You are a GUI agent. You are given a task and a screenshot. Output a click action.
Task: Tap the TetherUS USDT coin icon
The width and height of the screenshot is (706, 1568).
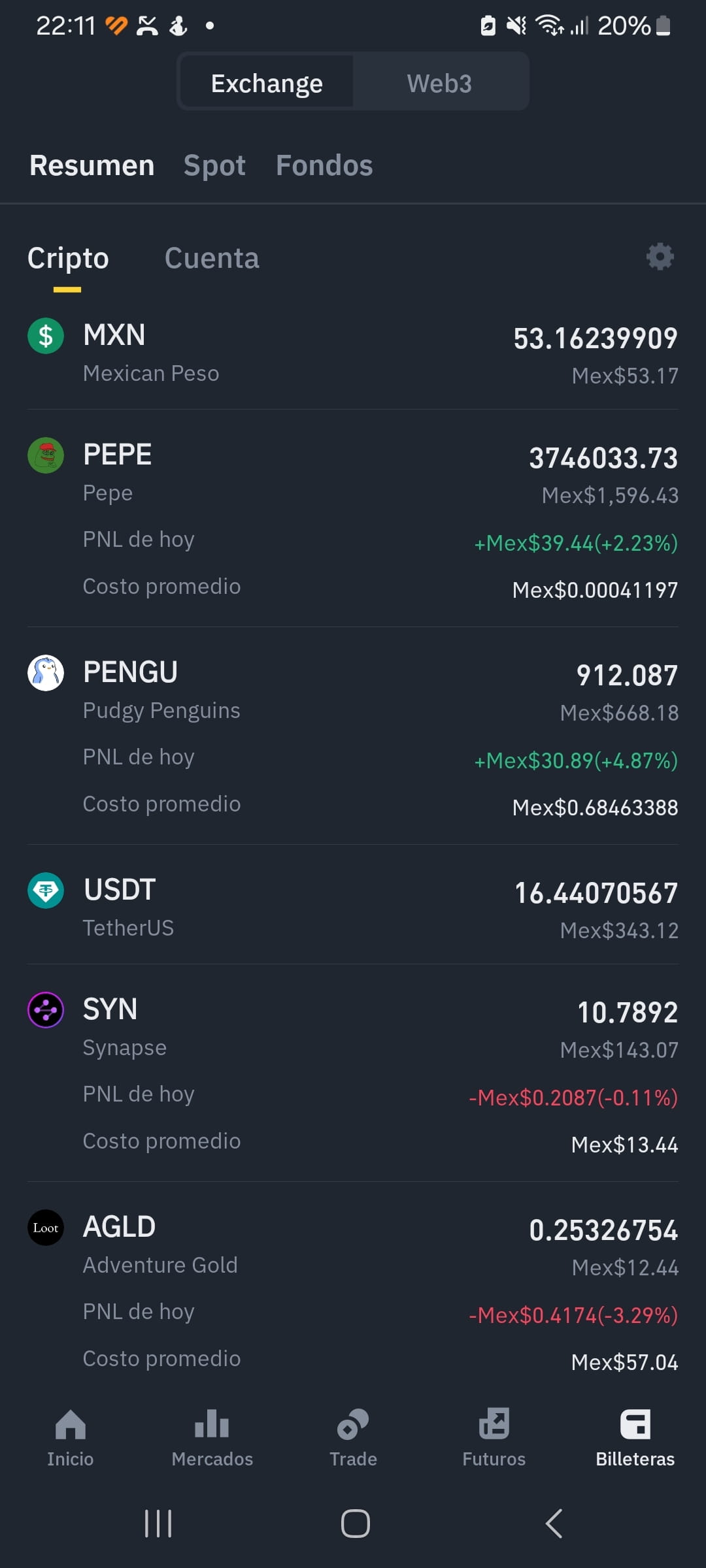[x=45, y=892]
